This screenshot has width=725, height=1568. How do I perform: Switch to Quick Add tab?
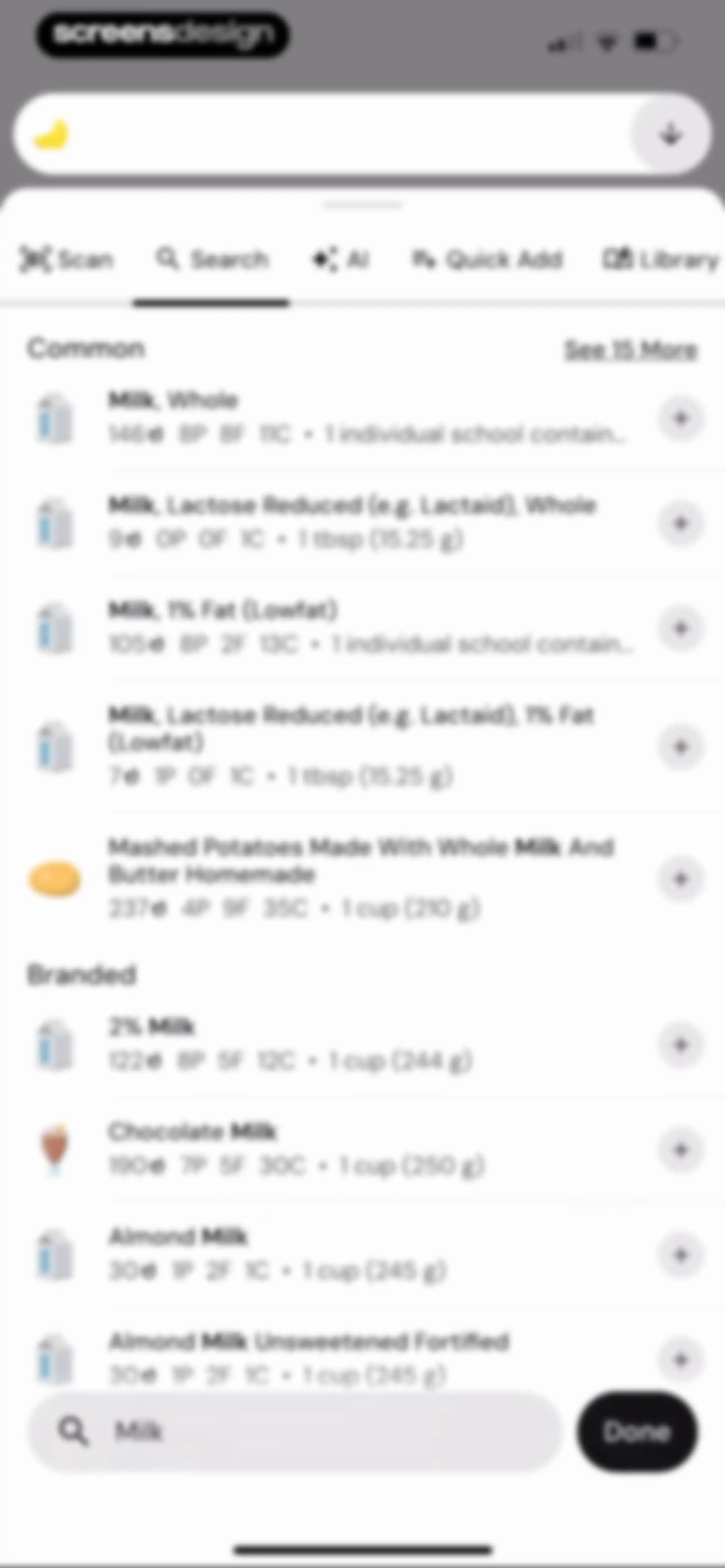pyautogui.click(x=487, y=260)
